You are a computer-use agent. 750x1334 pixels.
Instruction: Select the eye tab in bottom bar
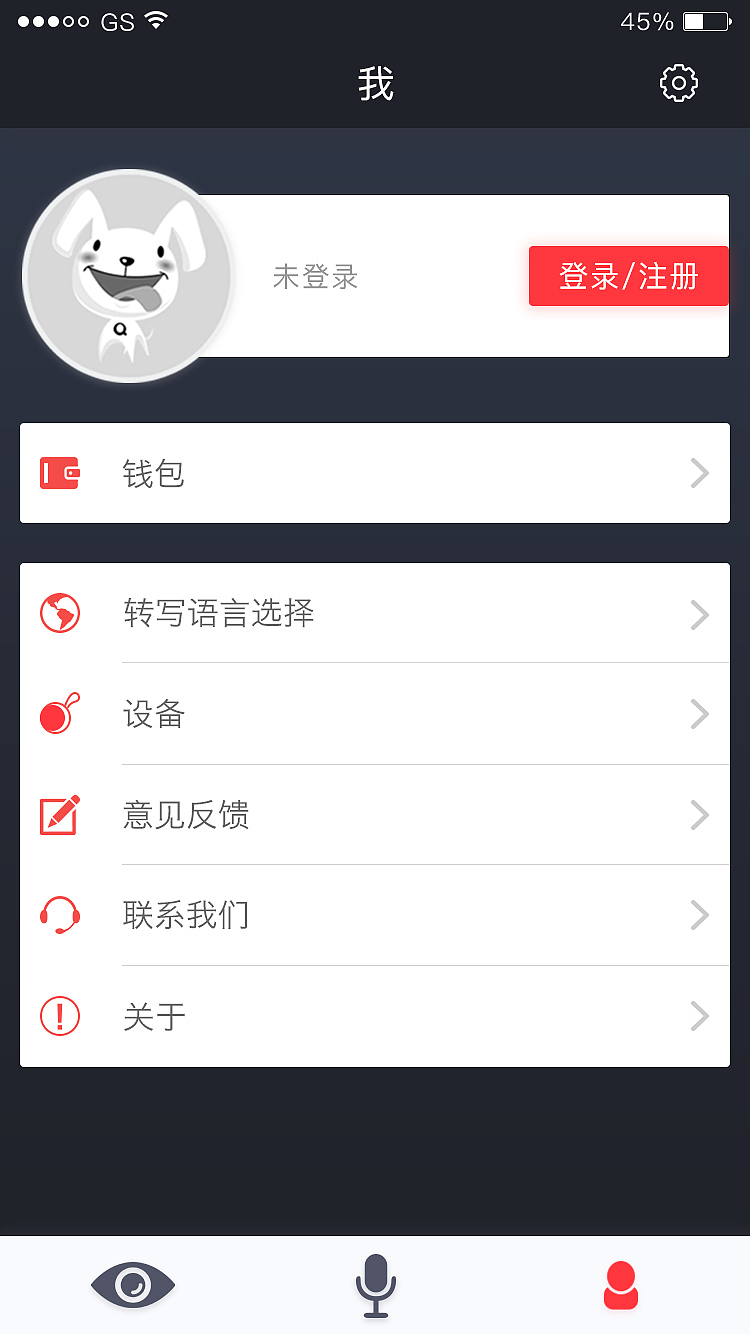131,1283
